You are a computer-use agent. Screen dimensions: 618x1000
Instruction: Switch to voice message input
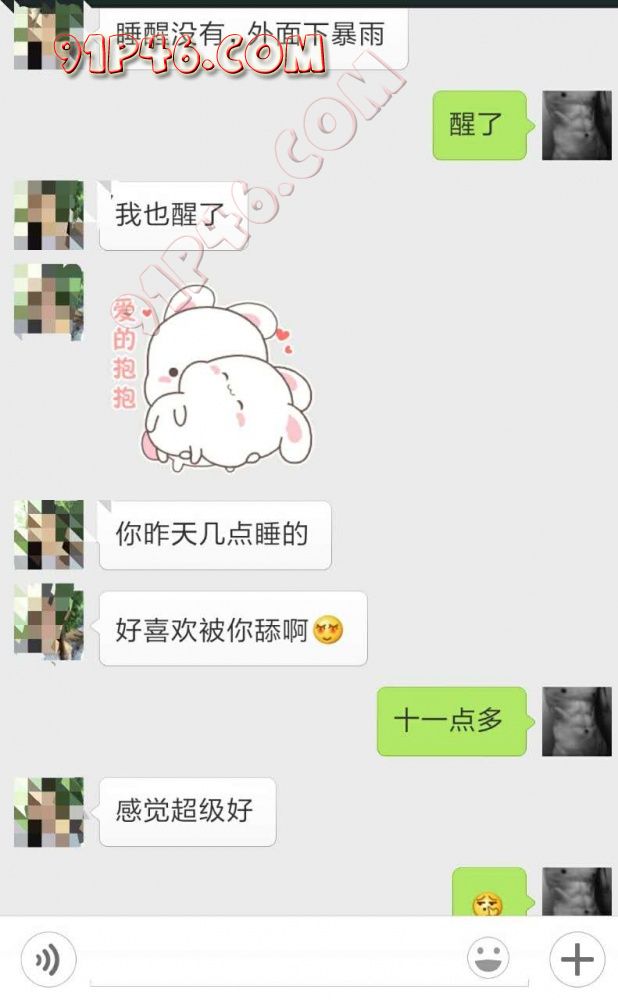tap(47, 960)
